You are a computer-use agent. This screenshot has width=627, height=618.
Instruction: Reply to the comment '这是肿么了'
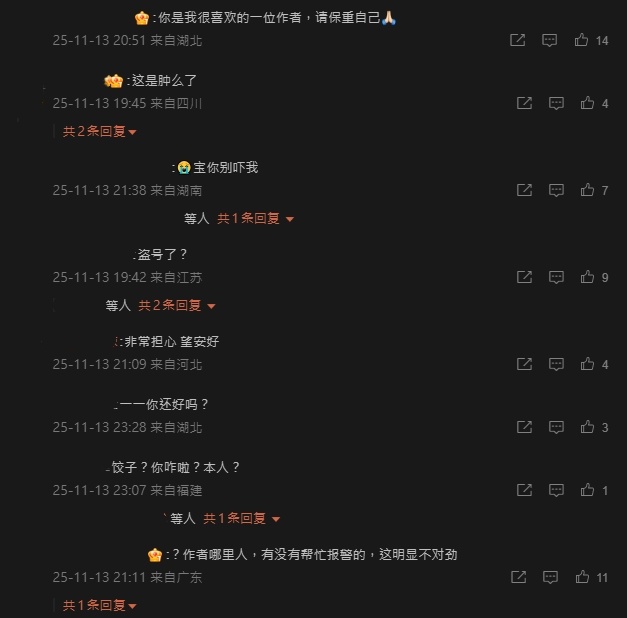(557, 103)
